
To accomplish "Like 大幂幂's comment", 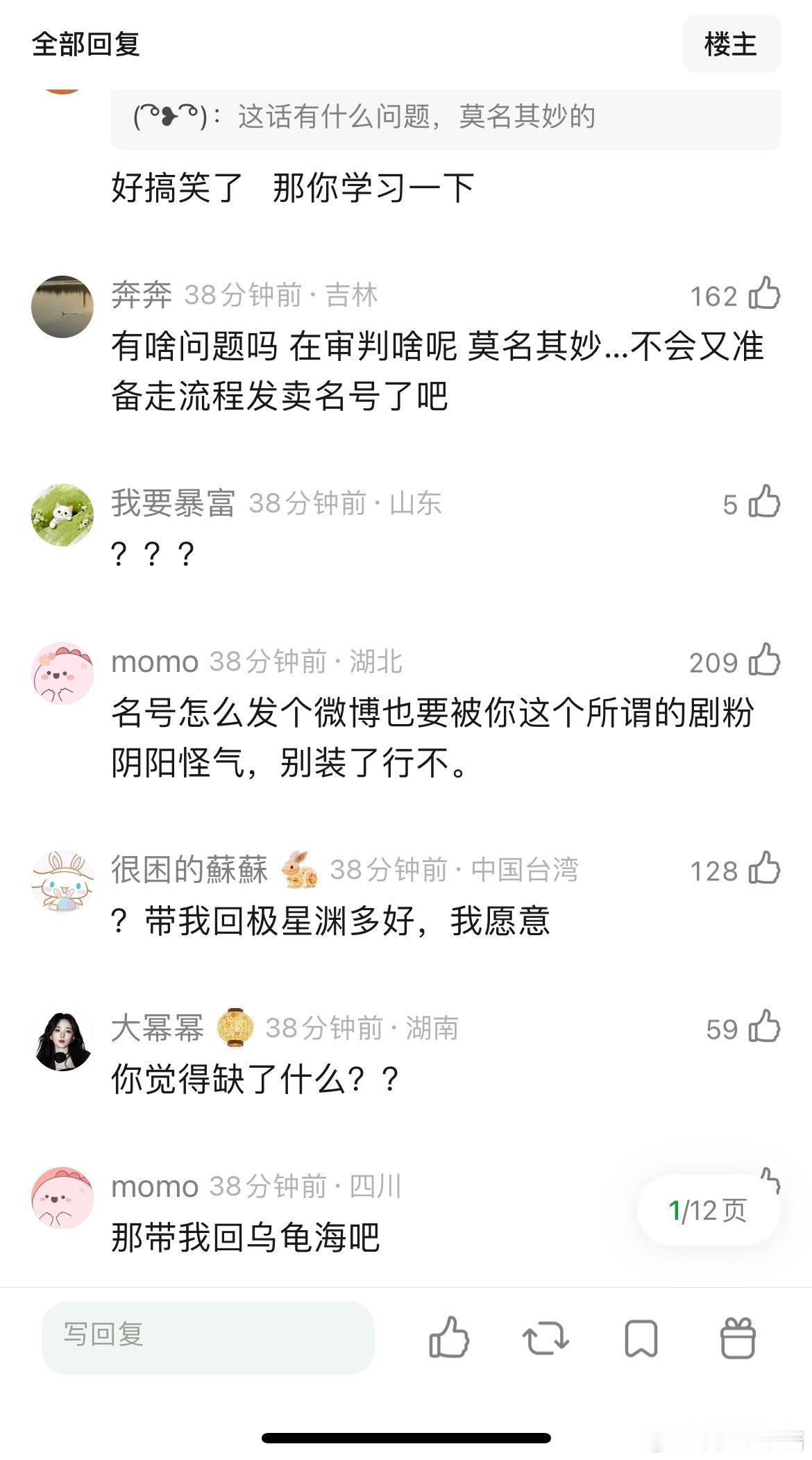I will coord(765,1027).
